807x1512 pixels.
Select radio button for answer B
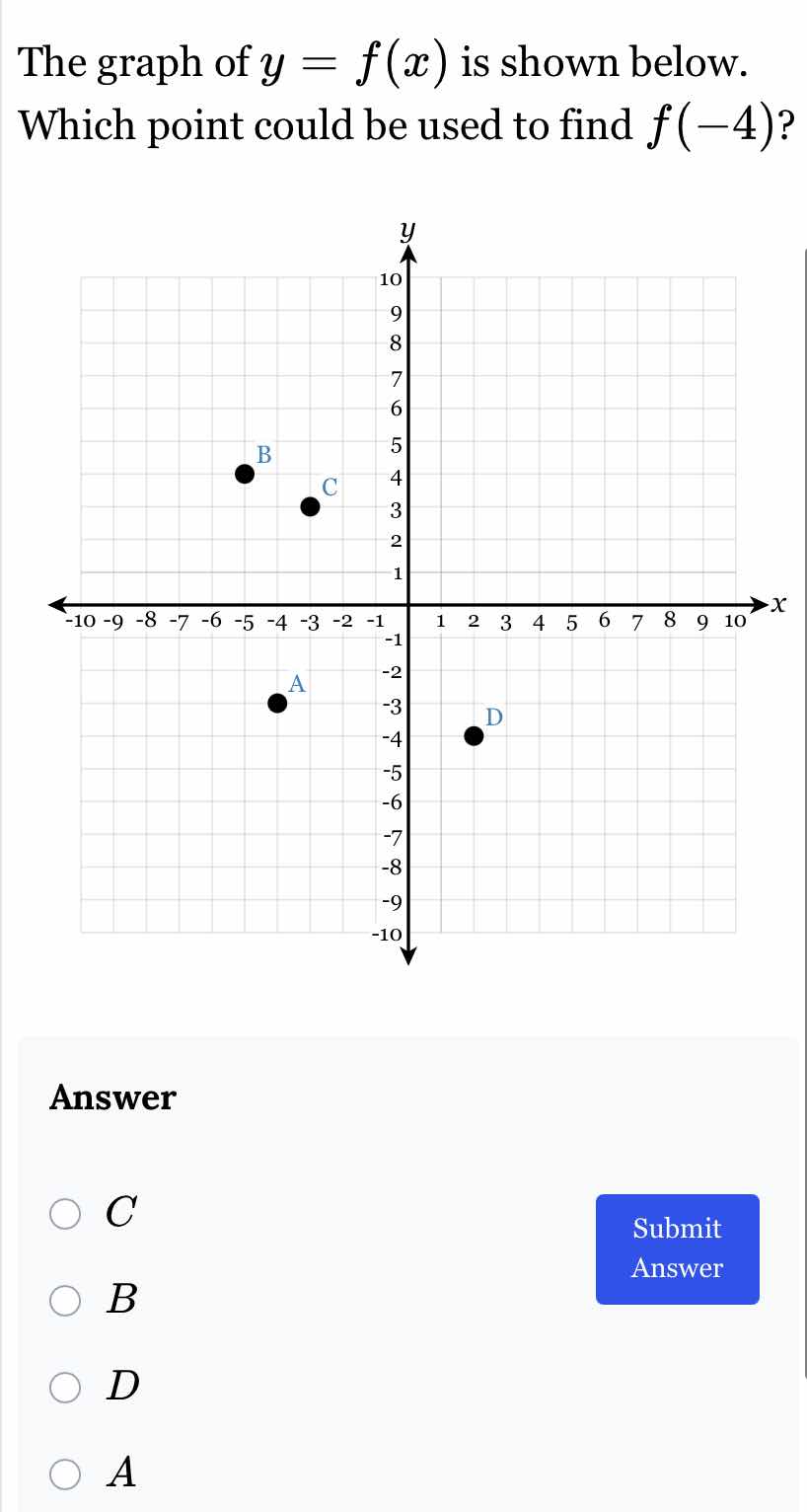tap(65, 1301)
